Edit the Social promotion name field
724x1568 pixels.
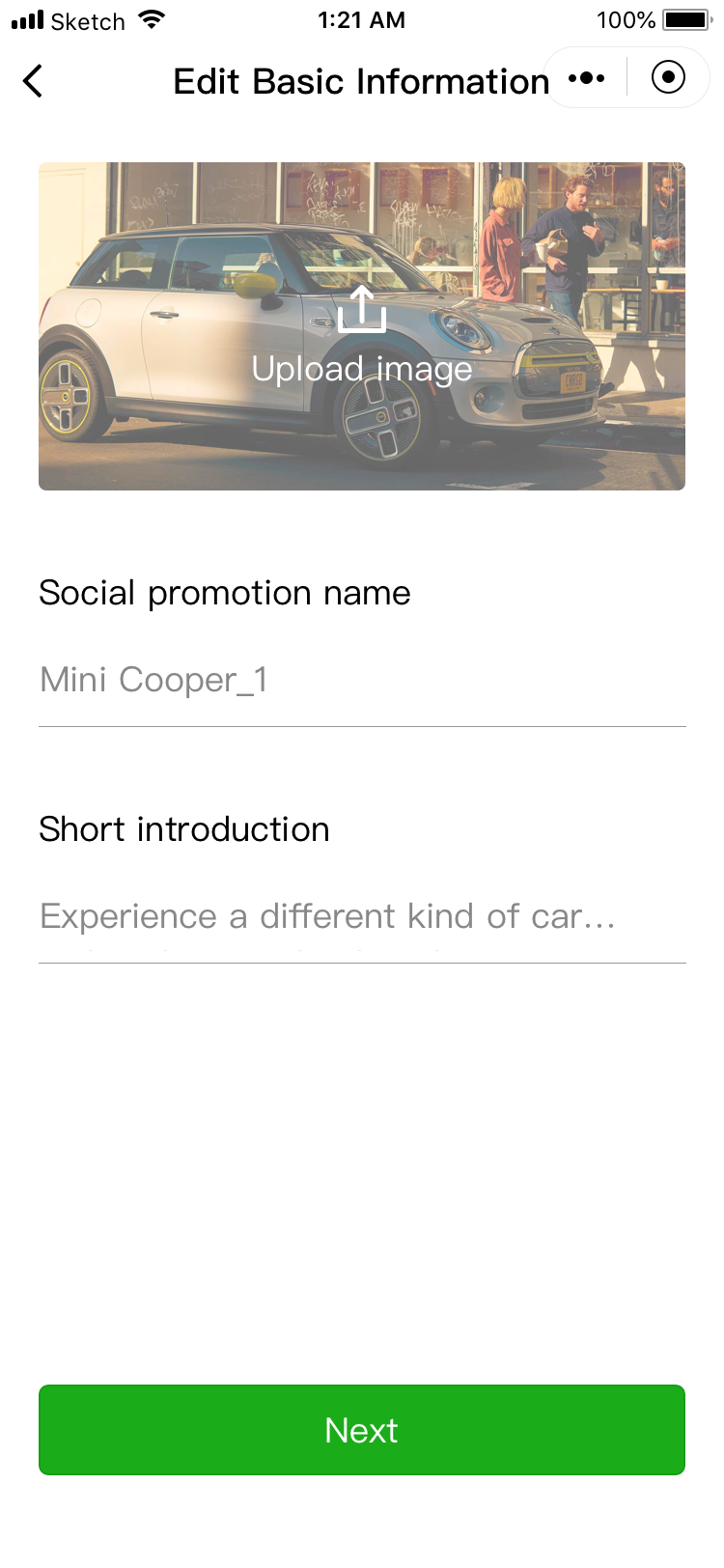tap(362, 681)
